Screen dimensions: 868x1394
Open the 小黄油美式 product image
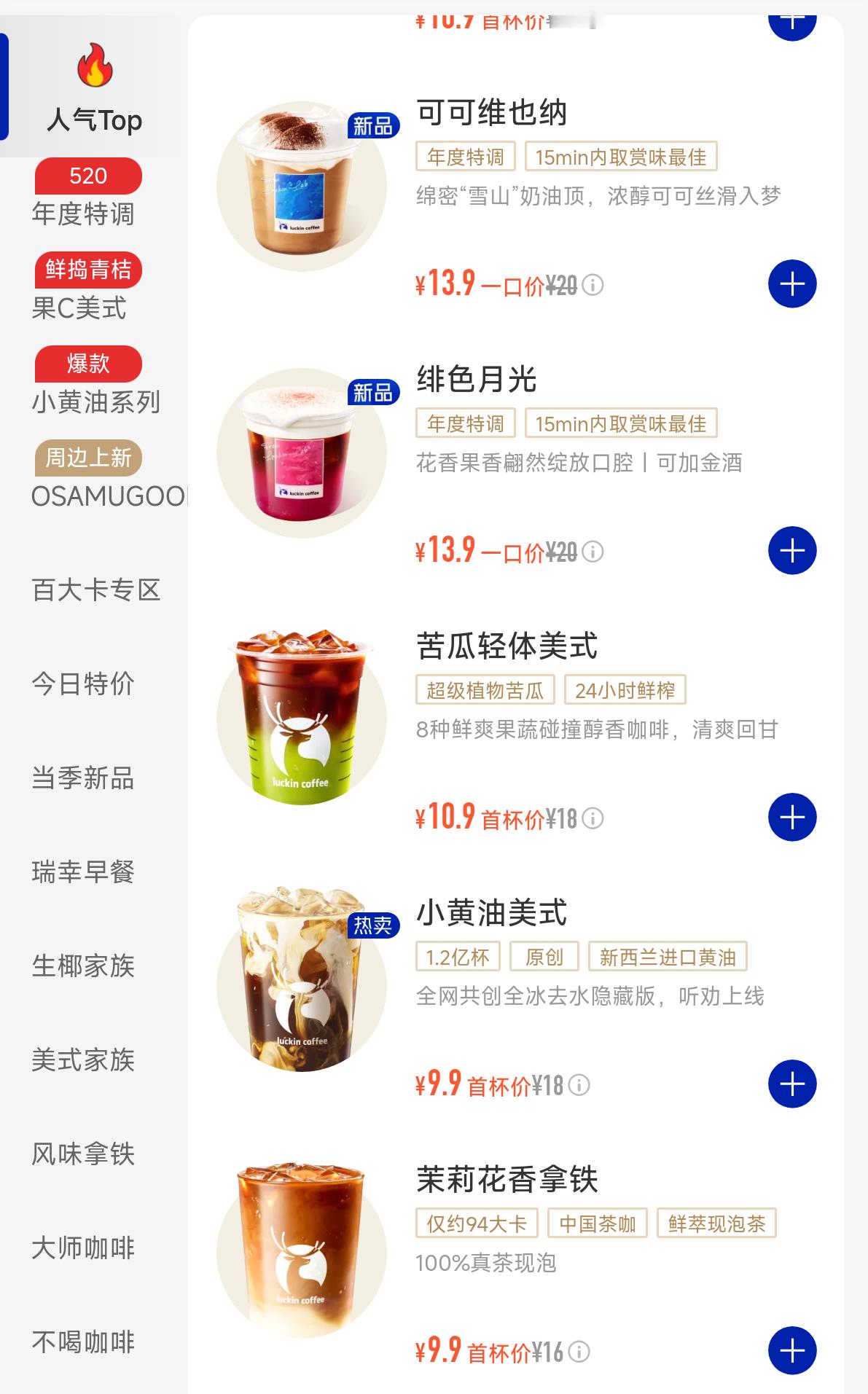pyautogui.click(x=302, y=981)
